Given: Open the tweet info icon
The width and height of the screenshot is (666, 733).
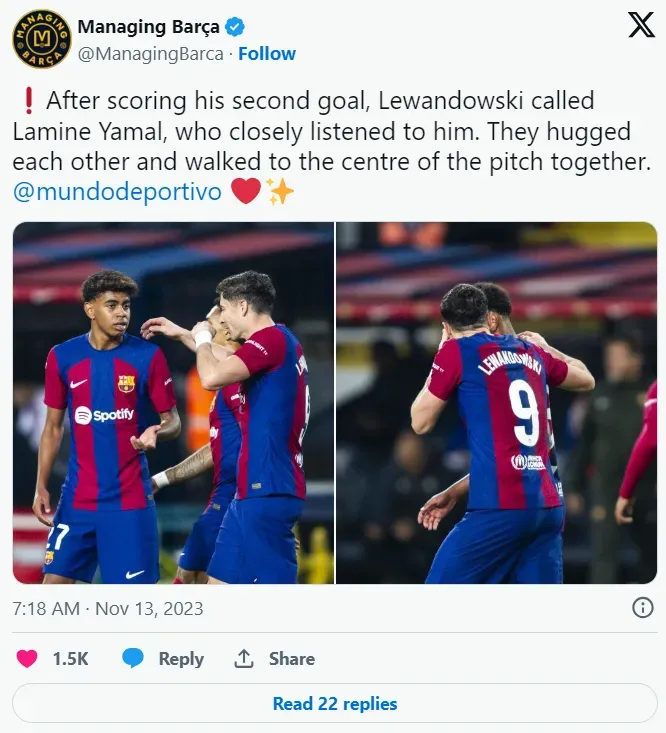Looking at the screenshot, I should pyautogui.click(x=644, y=608).
